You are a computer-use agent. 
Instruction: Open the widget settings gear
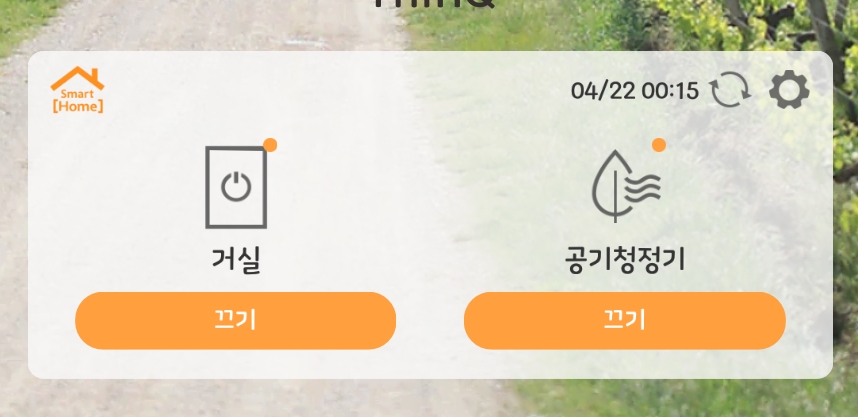(788, 91)
